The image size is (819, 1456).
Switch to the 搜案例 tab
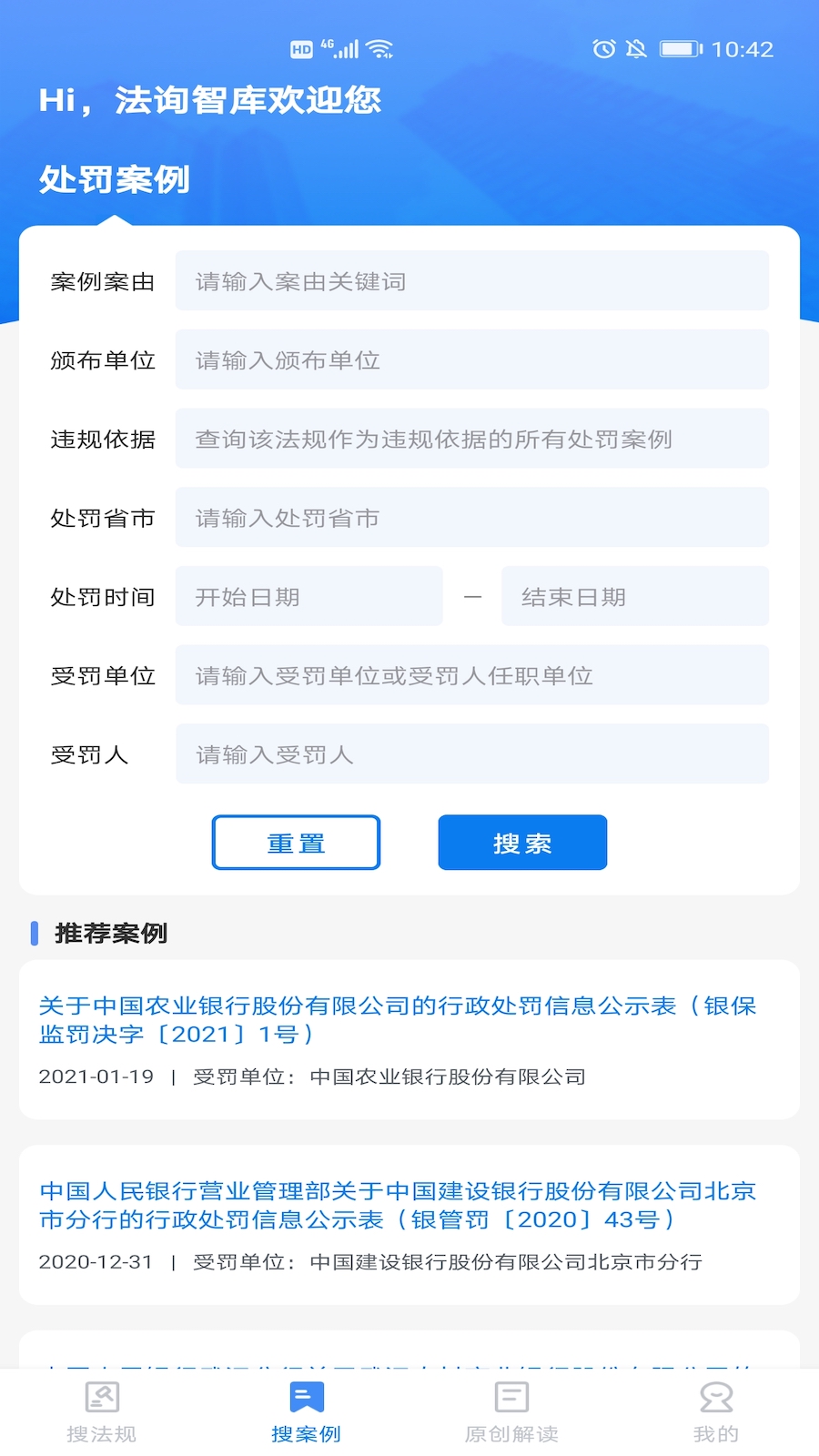pyautogui.click(x=306, y=1412)
